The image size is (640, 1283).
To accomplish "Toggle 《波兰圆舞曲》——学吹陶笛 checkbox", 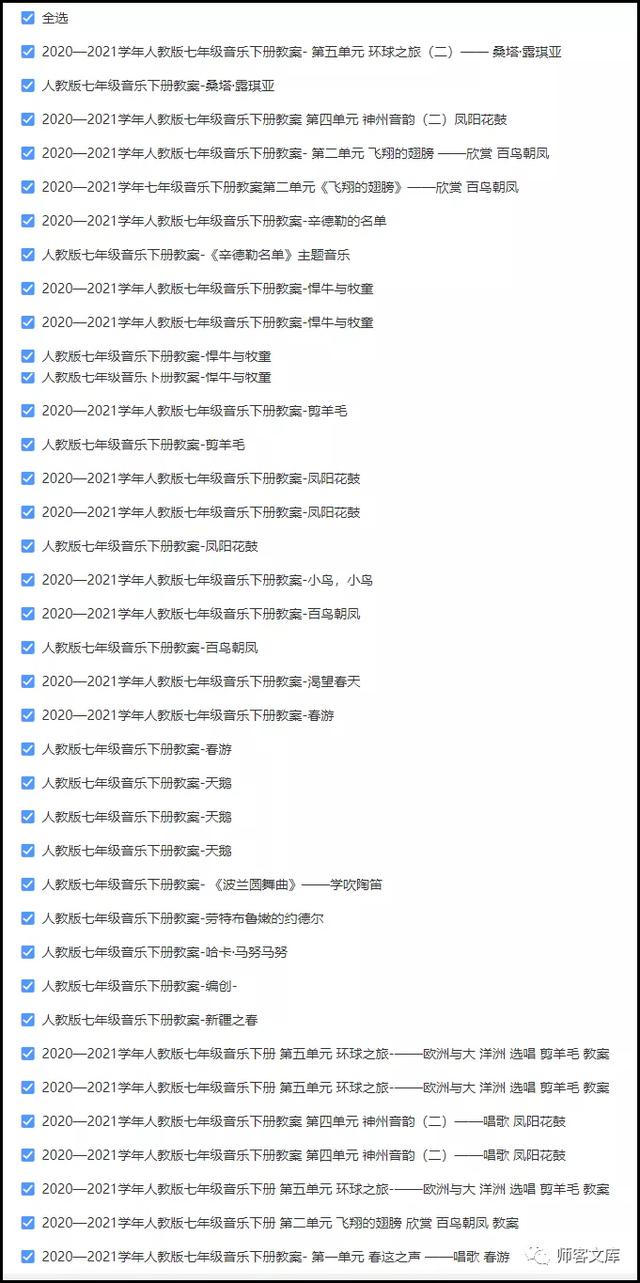I will point(27,885).
